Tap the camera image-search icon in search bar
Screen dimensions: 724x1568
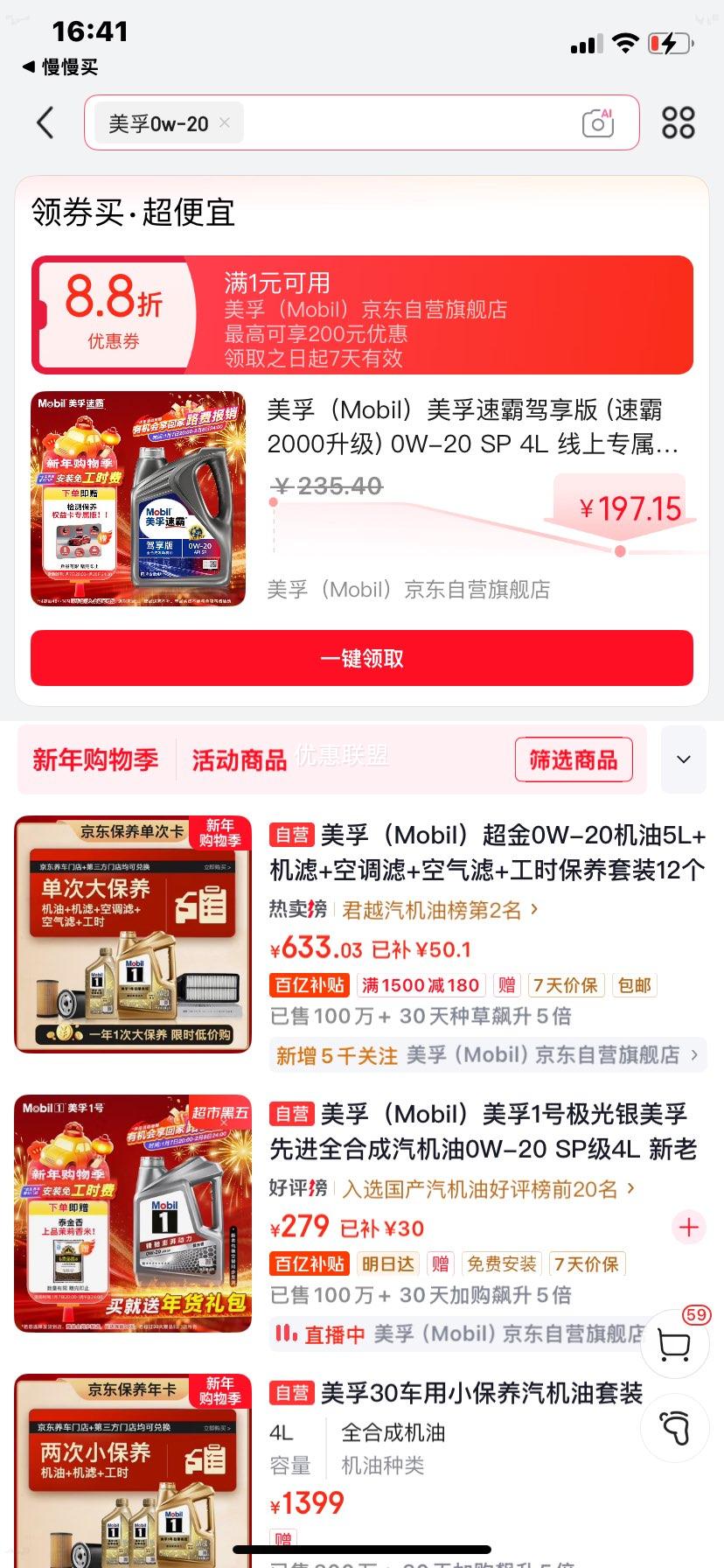(597, 122)
